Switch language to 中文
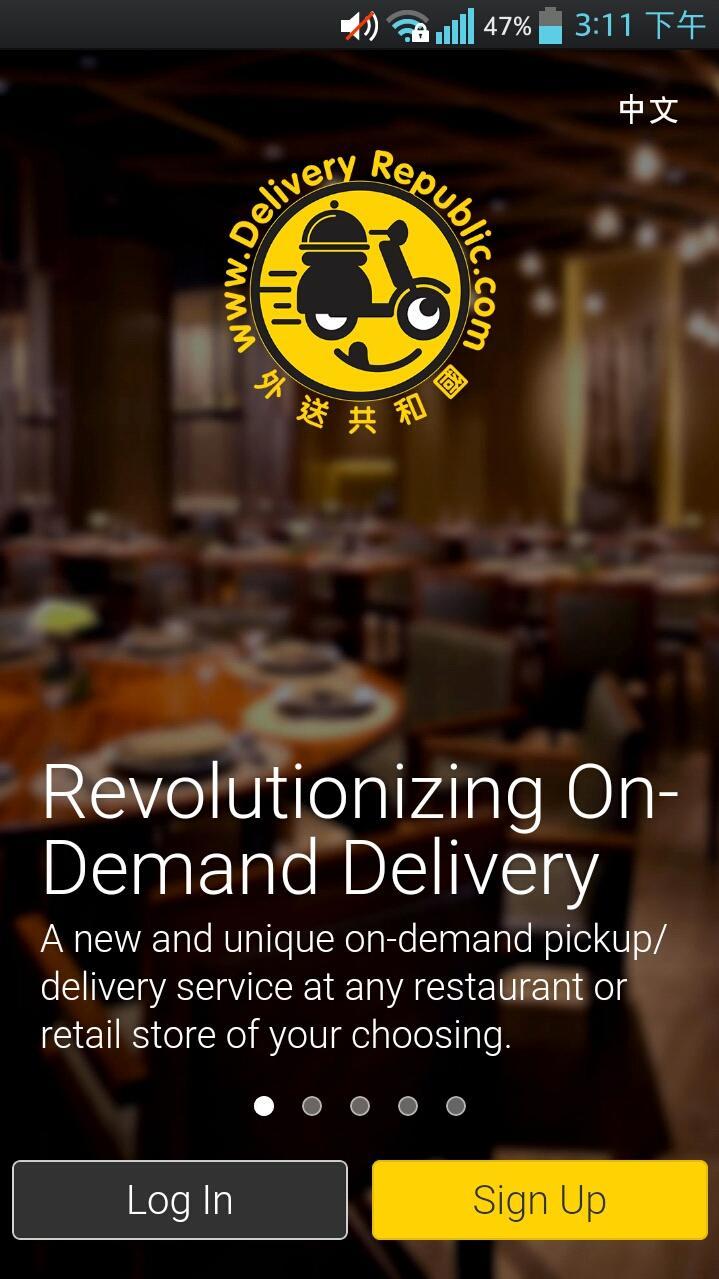The height and width of the screenshot is (1279, 719). point(648,110)
